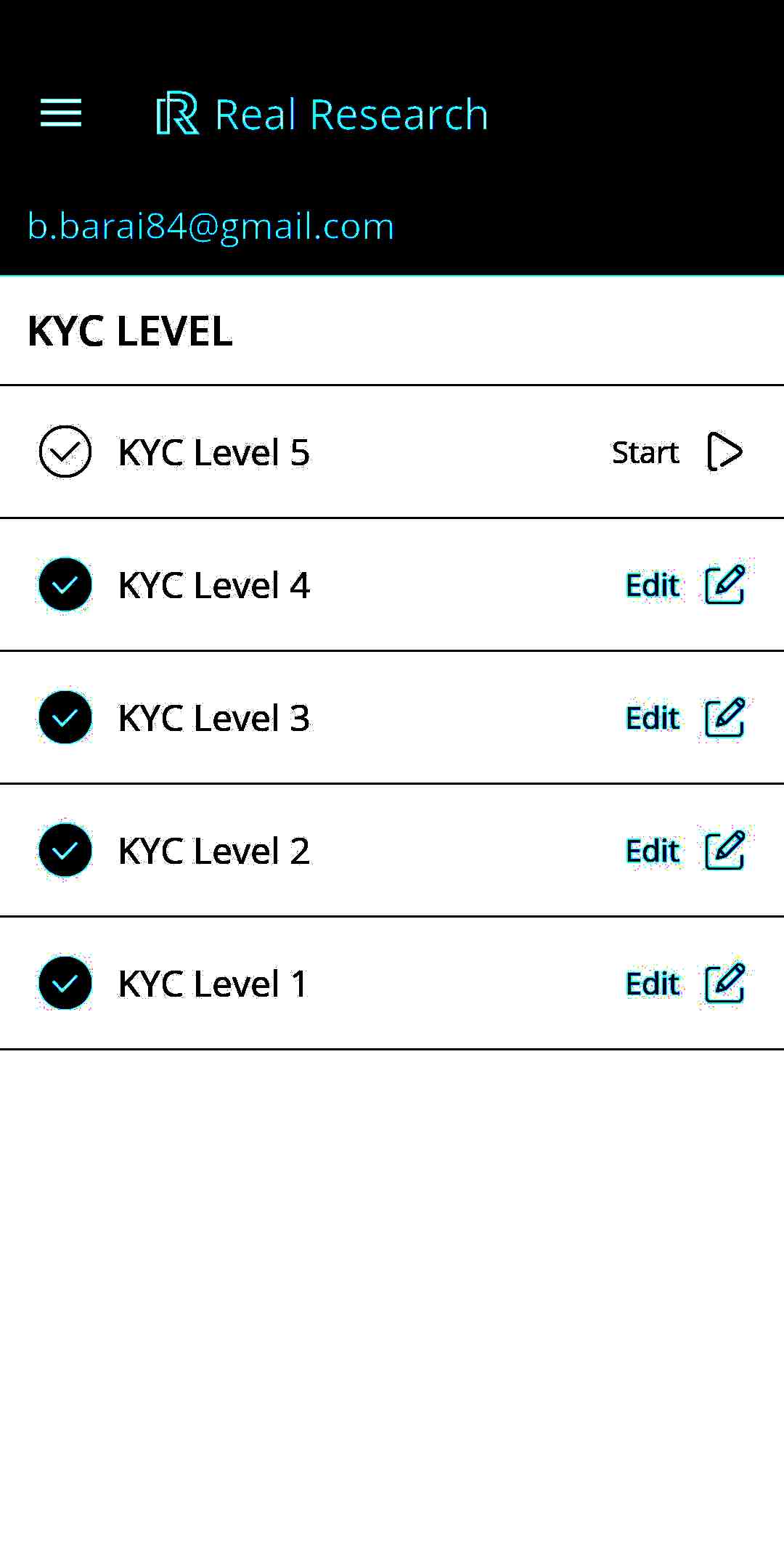
Task: Edit KYC Level 2 details
Action: (x=685, y=851)
